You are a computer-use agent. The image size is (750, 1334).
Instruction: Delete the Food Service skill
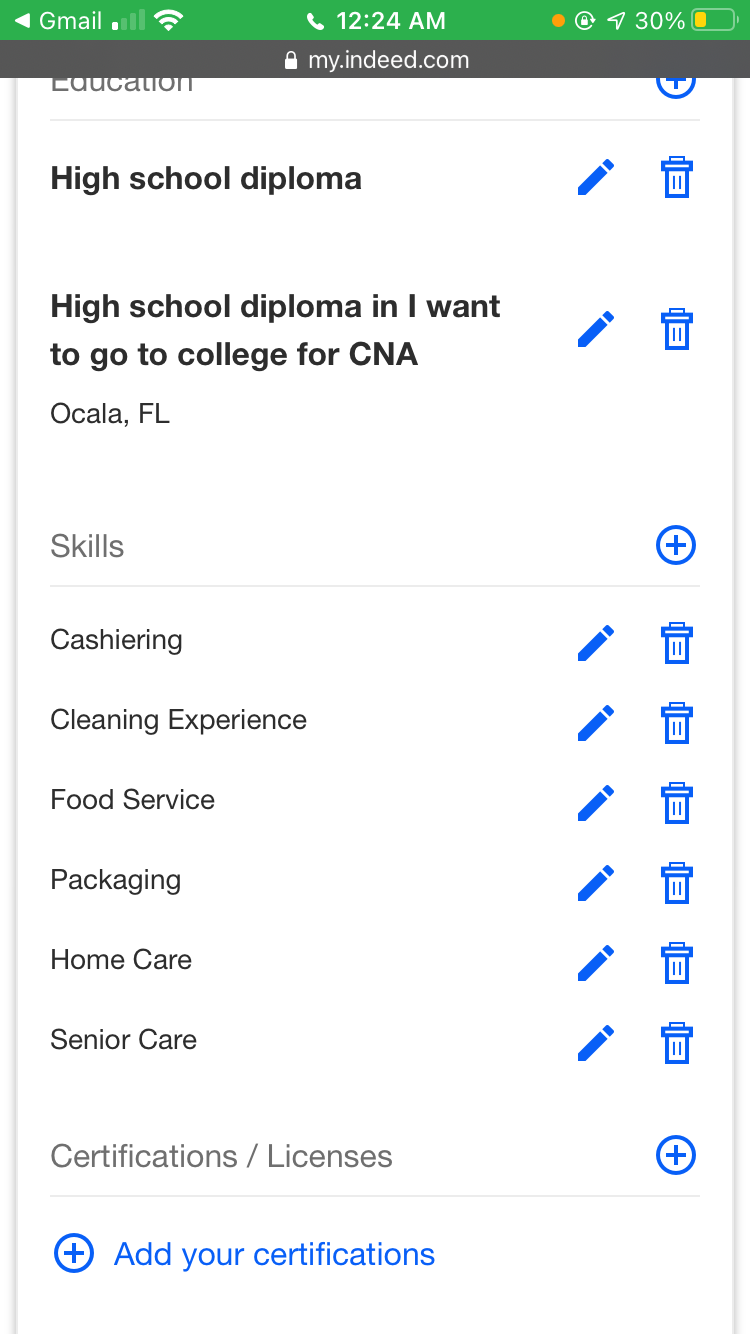[677, 803]
